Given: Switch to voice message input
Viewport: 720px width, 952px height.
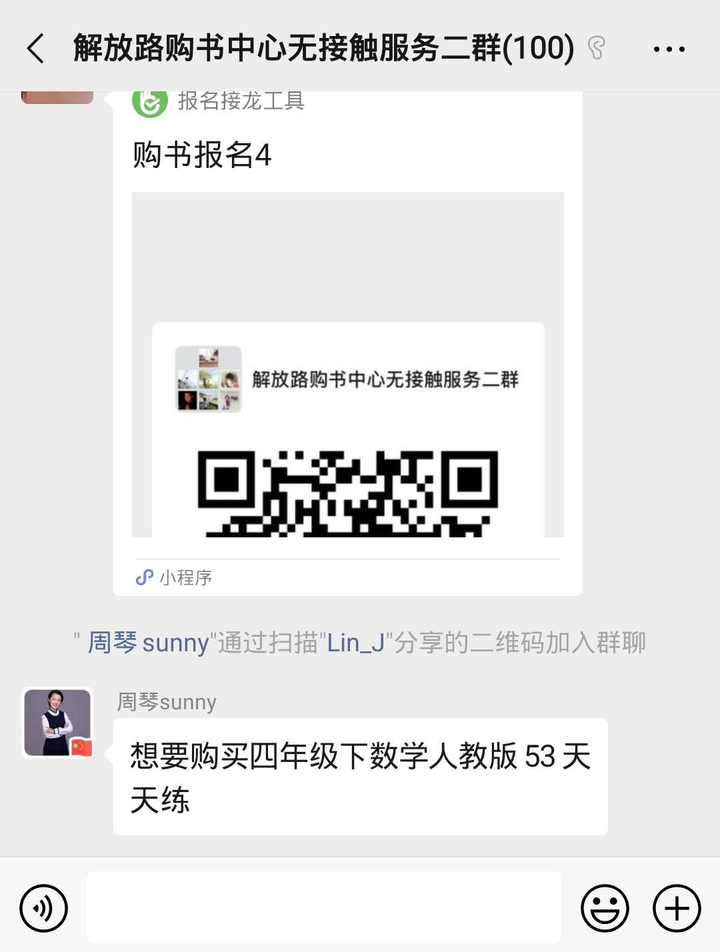Looking at the screenshot, I should 44,908.
